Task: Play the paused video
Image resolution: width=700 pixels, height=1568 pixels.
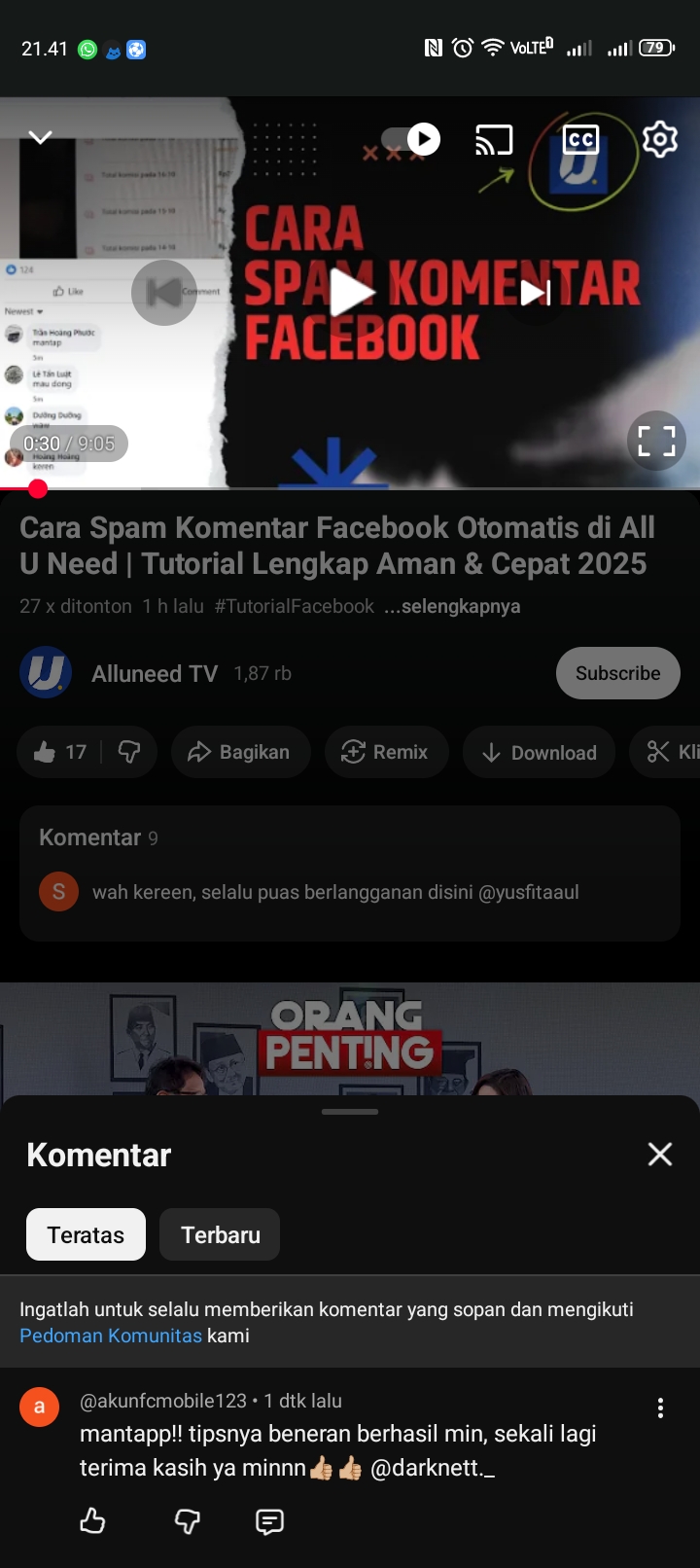Action: [351, 292]
